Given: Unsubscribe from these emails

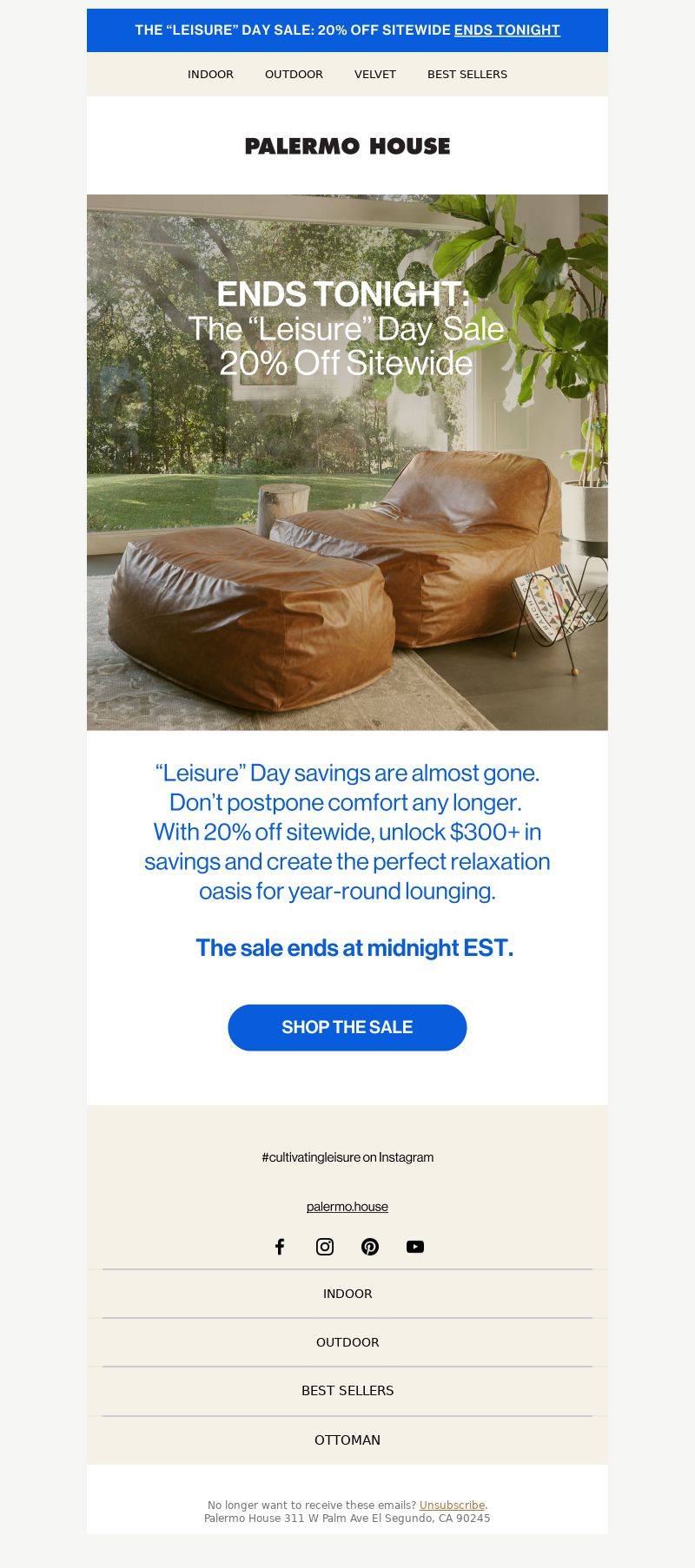Looking at the screenshot, I should point(452,1505).
